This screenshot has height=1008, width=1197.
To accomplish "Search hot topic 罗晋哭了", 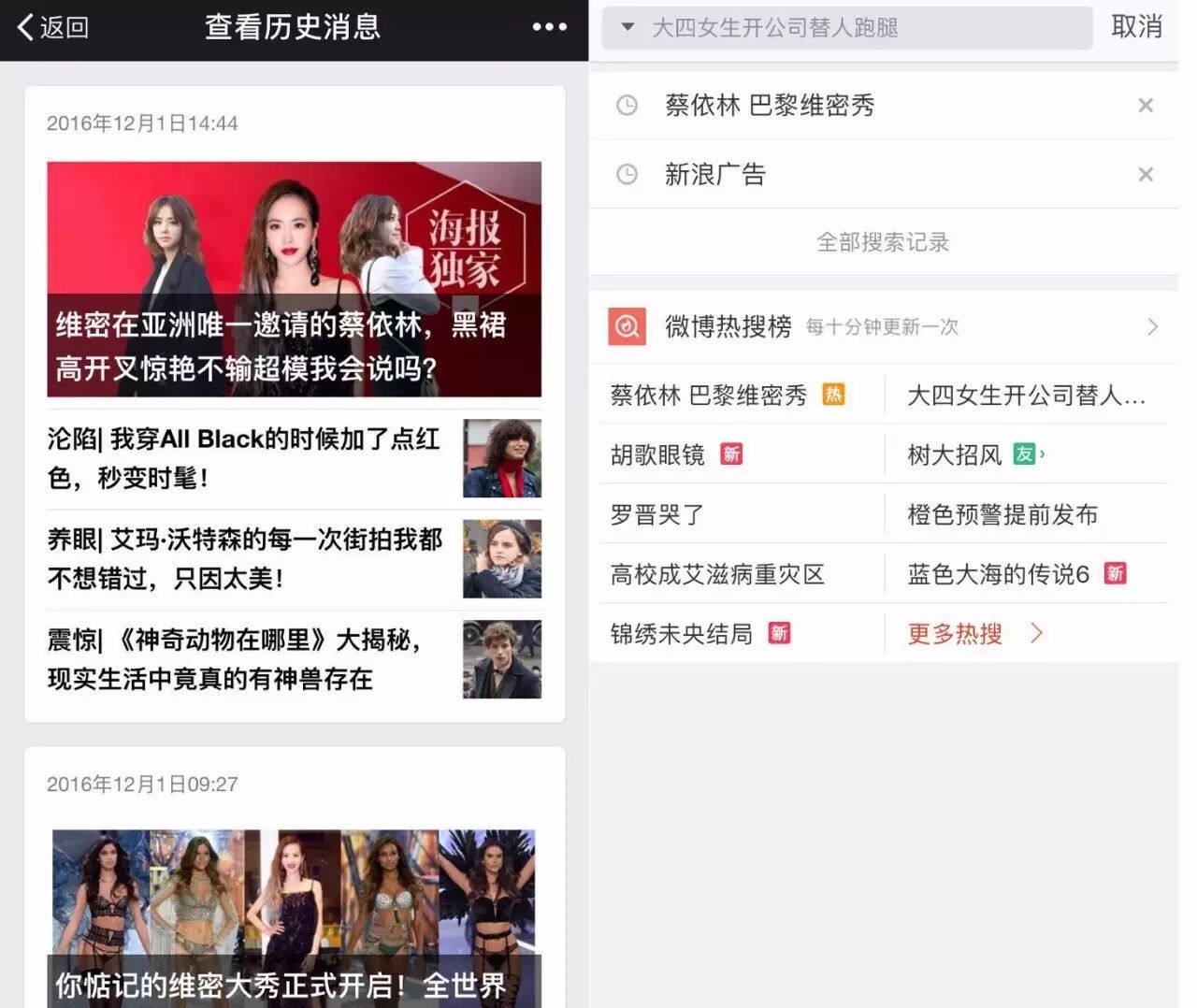I will pyautogui.click(x=656, y=514).
